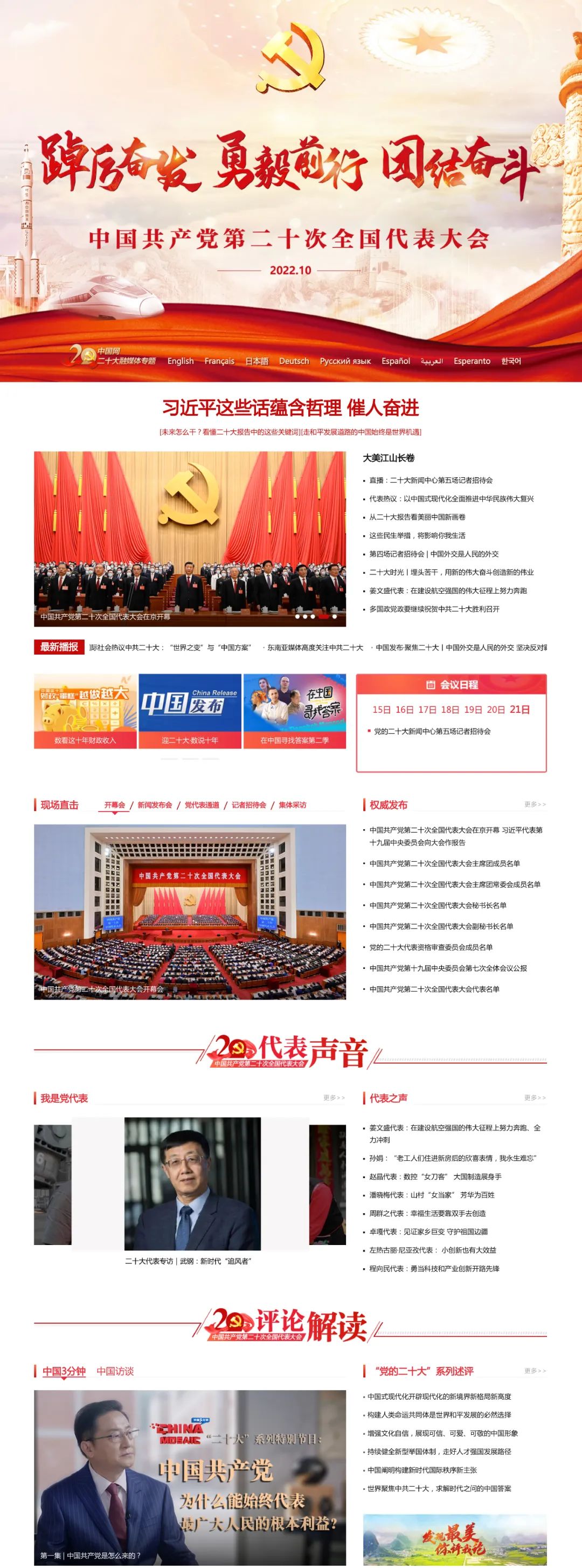Switch to the 集体采访 tab
Viewport: 582px width, 1568px height.
(293, 804)
